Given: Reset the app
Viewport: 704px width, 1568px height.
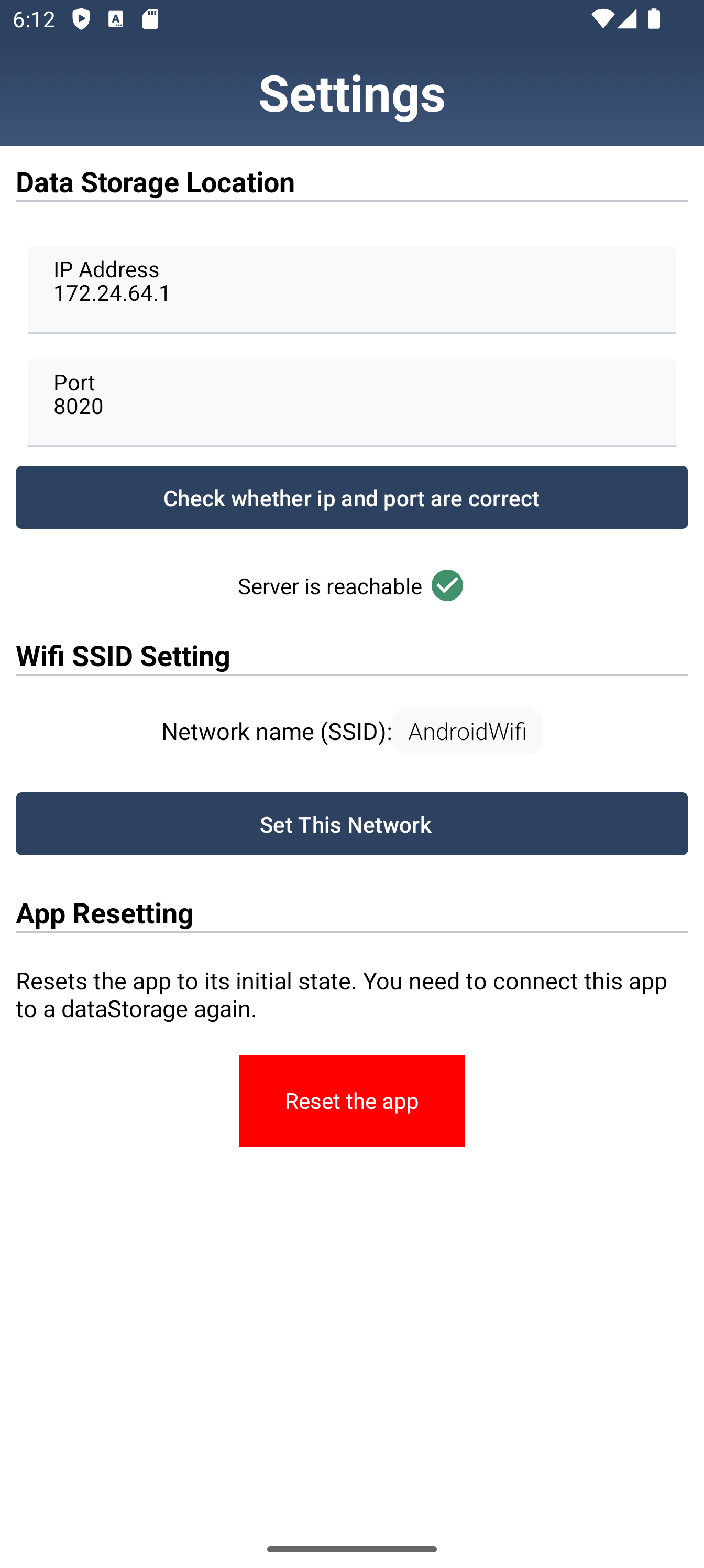Looking at the screenshot, I should pyautogui.click(x=351, y=1101).
